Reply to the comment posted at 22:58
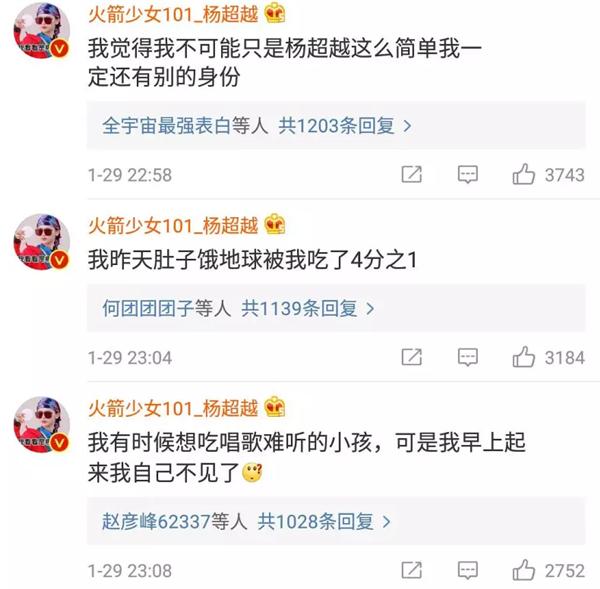Image resolution: width=600 pixels, height=589 pixels. pyautogui.click(x=468, y=174)
